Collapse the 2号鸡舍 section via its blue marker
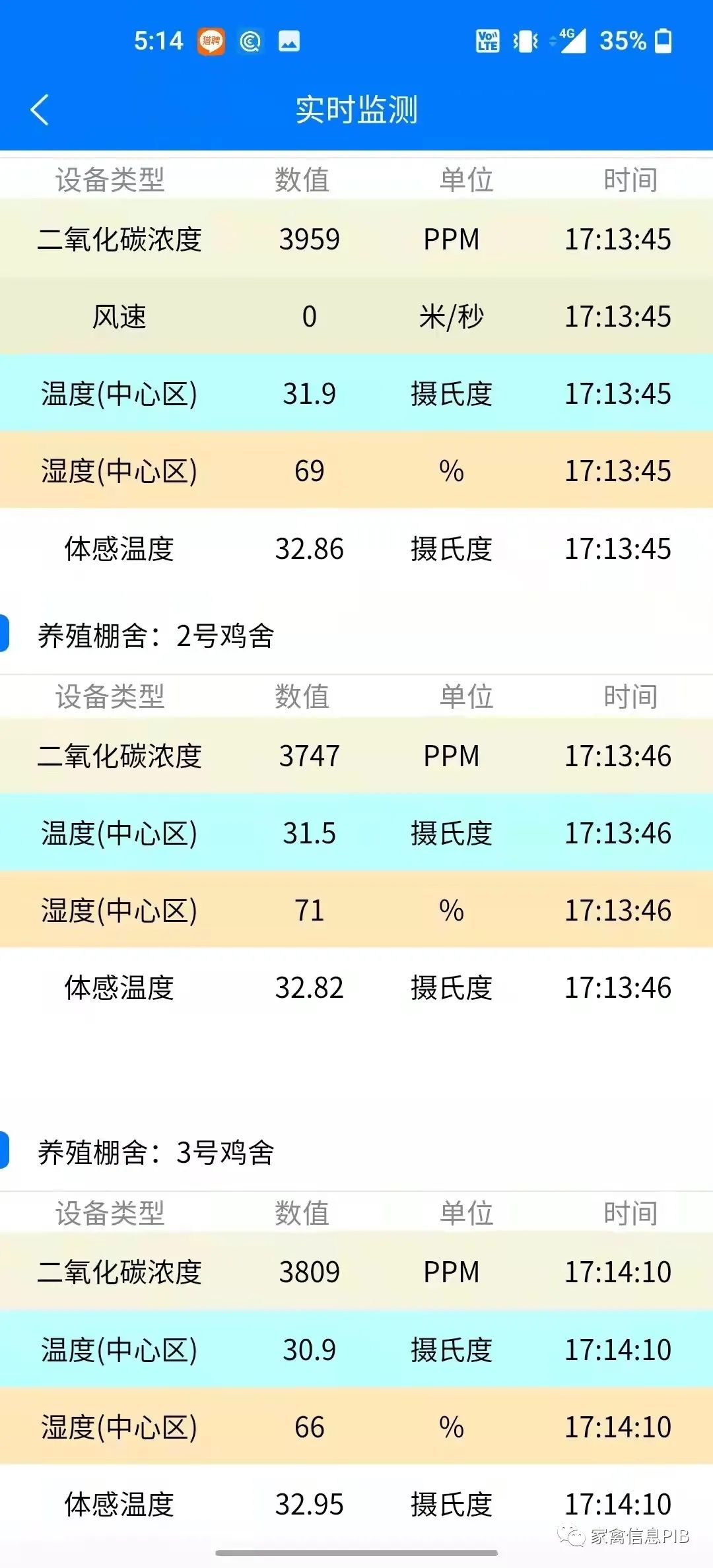This screenshot has width=713, height=1568. (x=5, y=635)
